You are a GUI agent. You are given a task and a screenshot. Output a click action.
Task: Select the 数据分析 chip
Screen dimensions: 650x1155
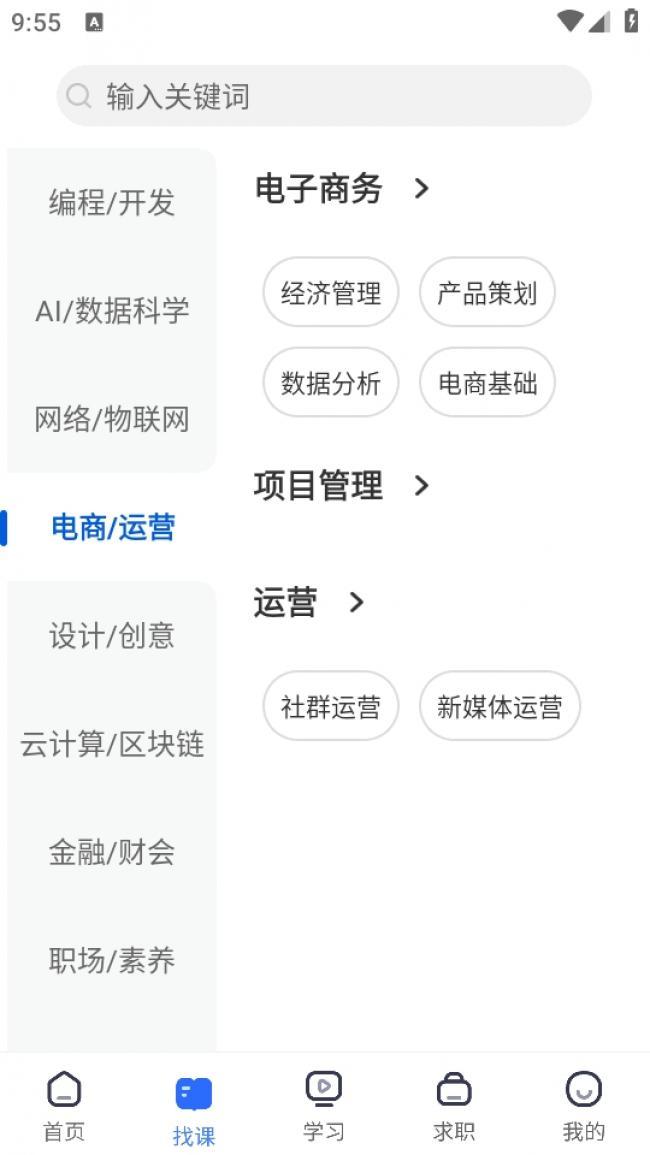pos(331,383)
